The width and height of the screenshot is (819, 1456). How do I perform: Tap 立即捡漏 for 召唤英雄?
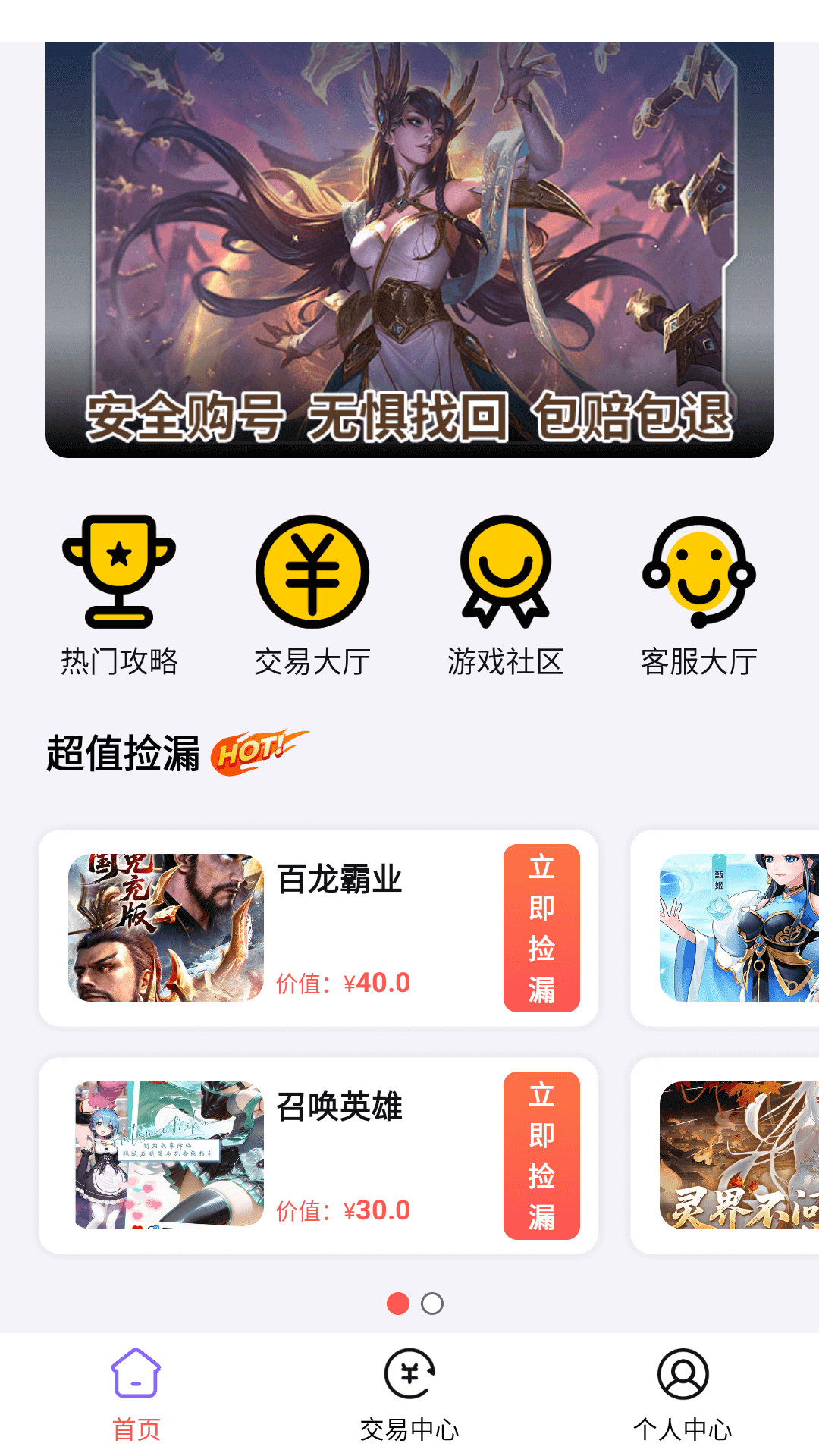pyautogui.click(x=541, y=1155)
